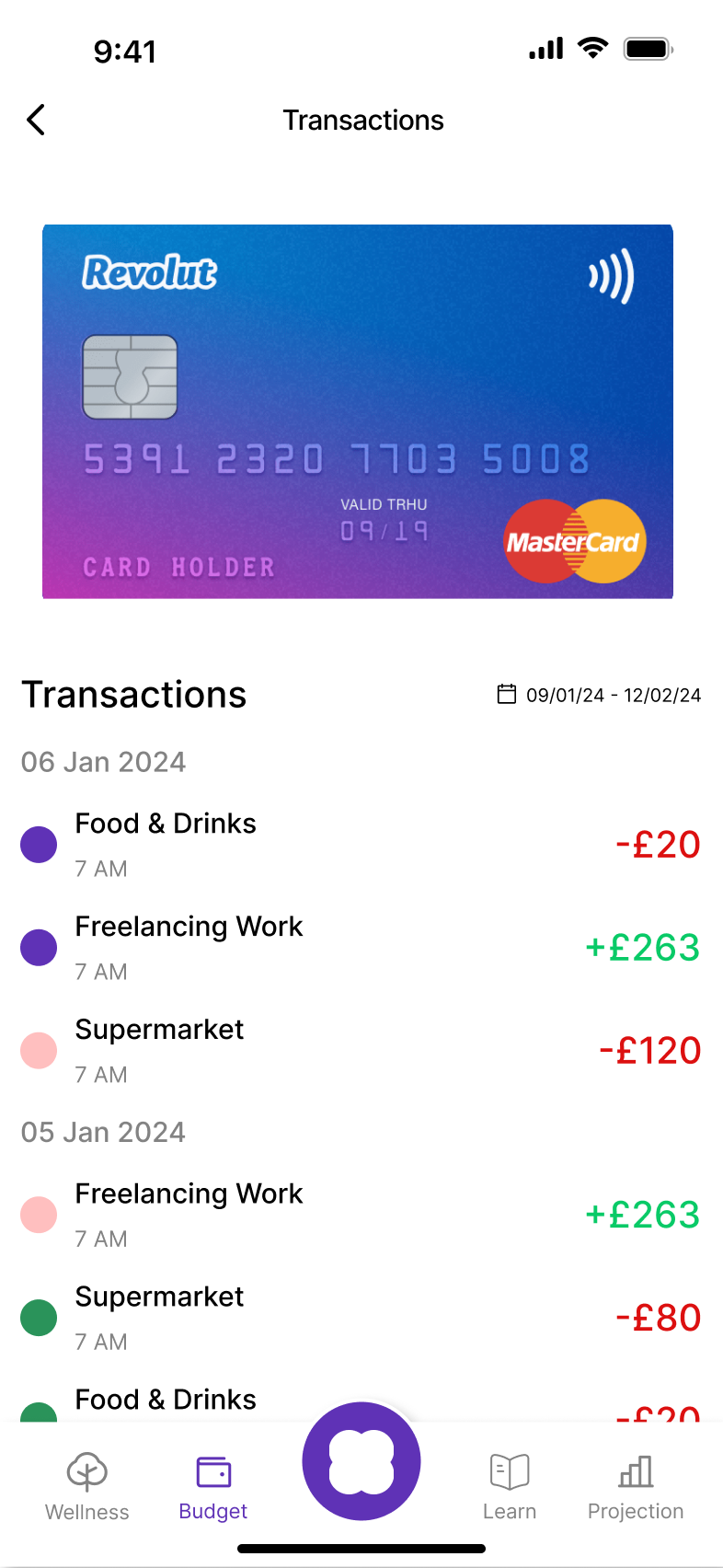Open the Freelancing Work +£263 transaction

pos(361,947)
